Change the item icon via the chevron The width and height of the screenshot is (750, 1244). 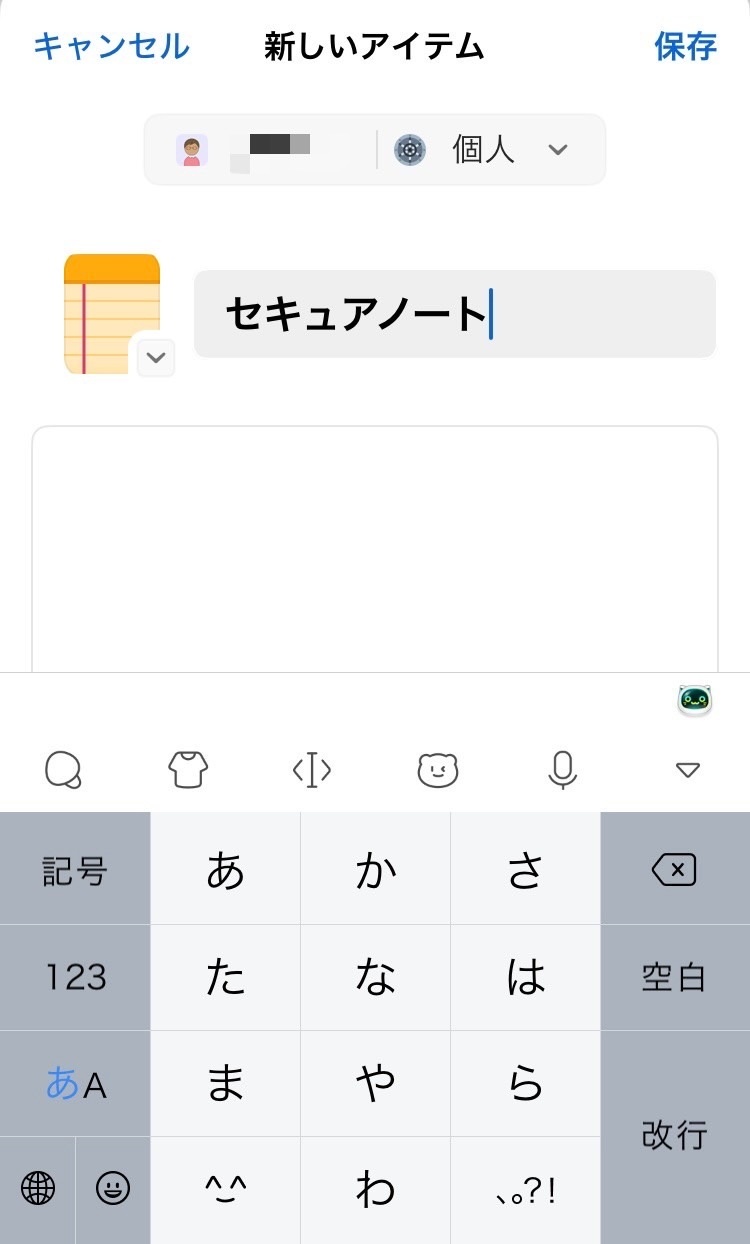pyautogui.click(x=156, y=357)
